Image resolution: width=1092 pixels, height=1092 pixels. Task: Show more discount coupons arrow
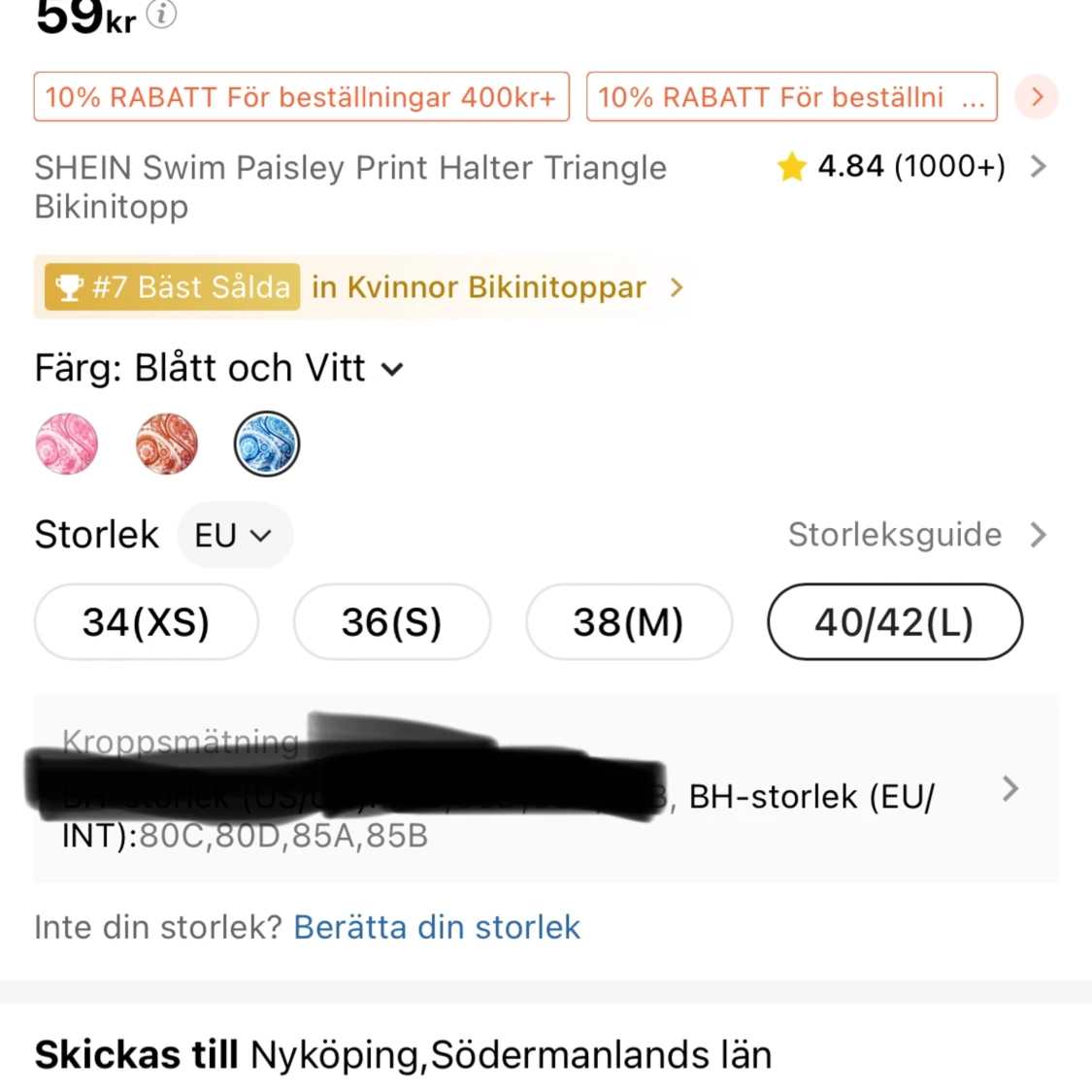point(1036,97)
